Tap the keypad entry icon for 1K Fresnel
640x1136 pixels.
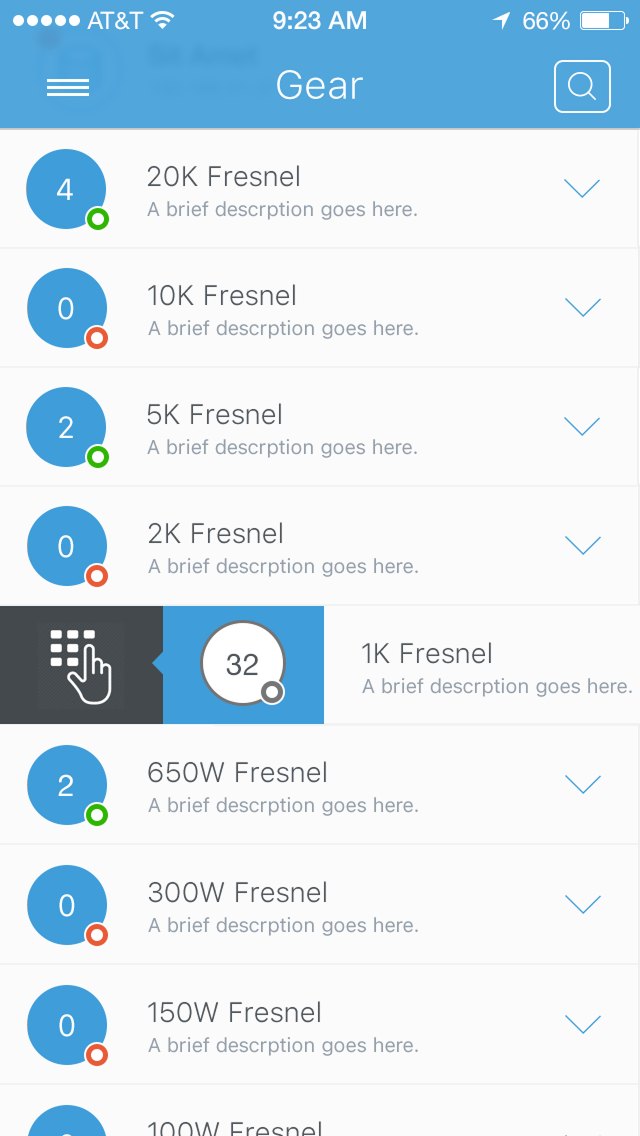click(x=81, y=665)
